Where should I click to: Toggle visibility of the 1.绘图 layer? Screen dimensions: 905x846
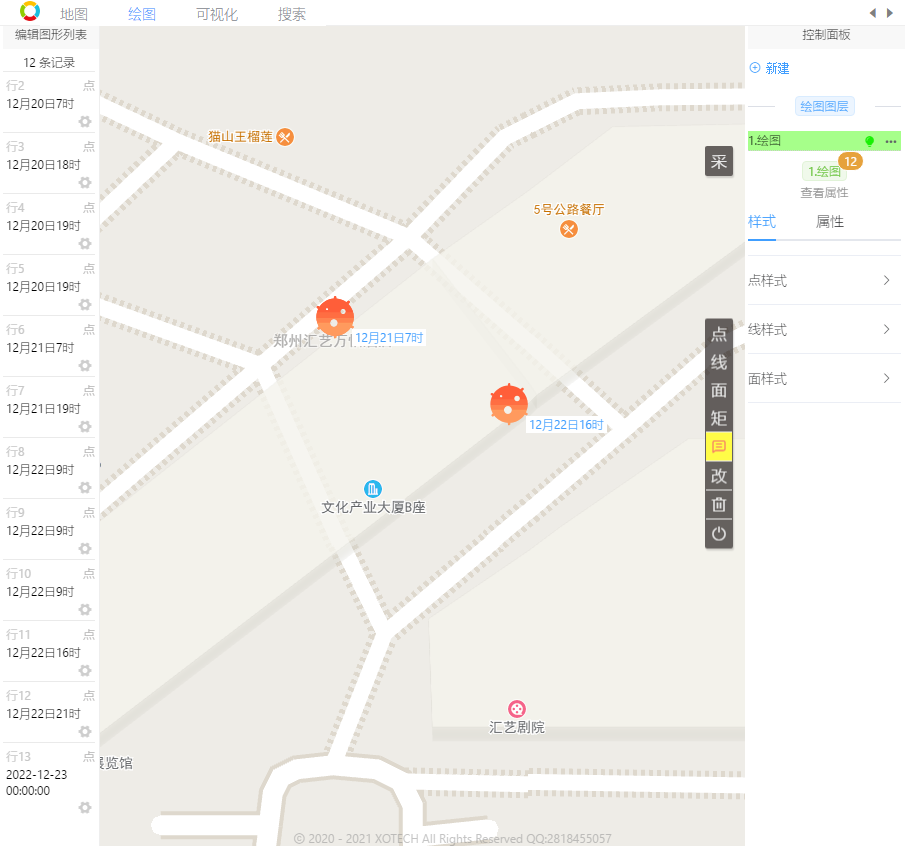(x=869, y=141)
